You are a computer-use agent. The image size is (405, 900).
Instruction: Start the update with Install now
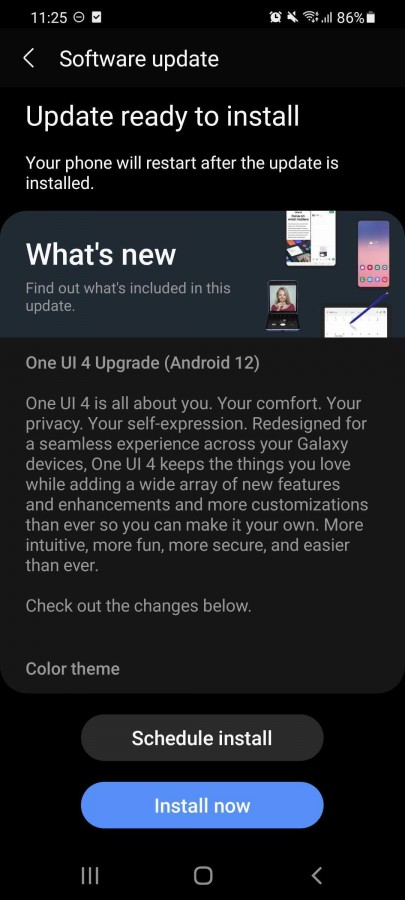202,805
